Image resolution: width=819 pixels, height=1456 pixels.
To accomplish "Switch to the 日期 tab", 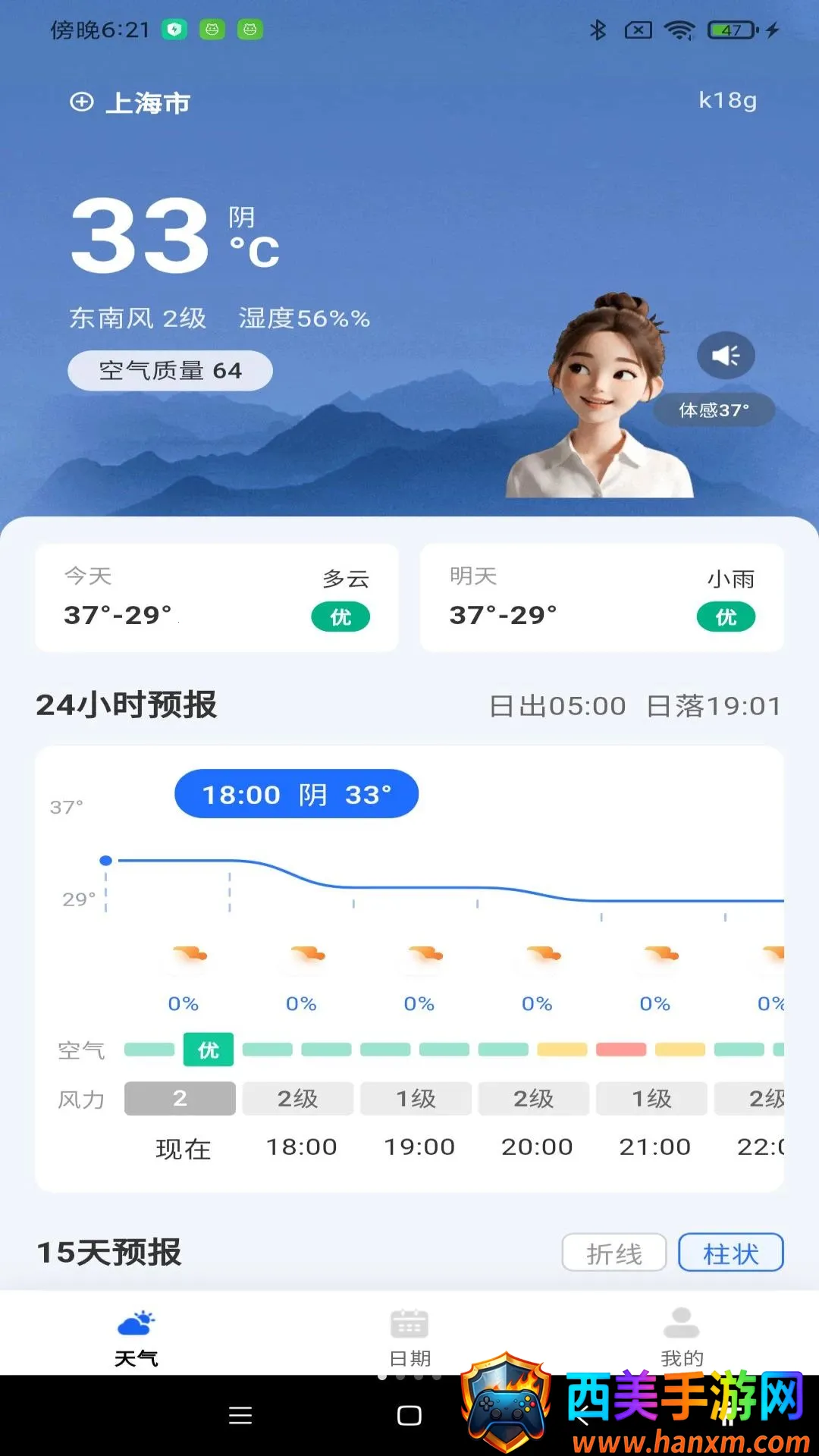I will pyautogui.click(x=409, y=1338).
